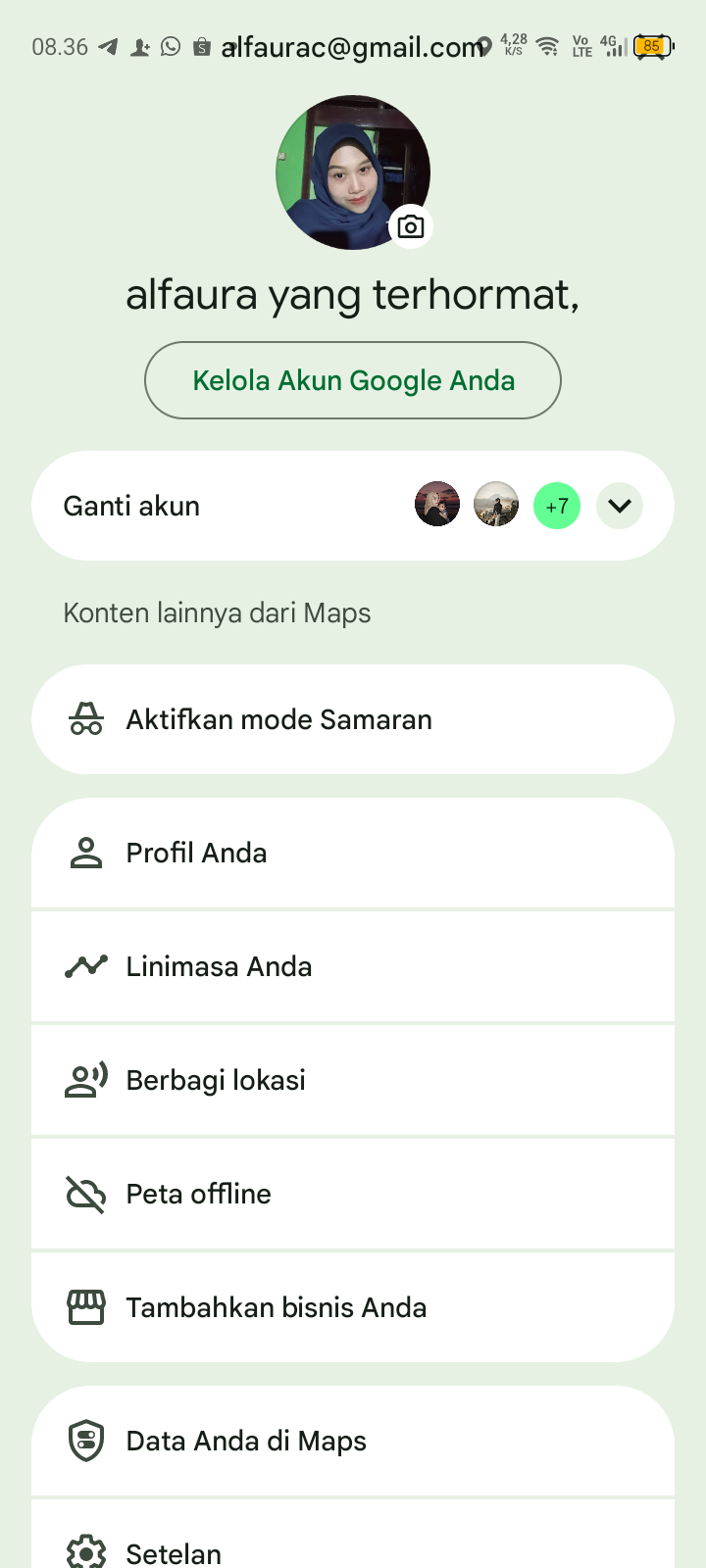The image size is (706, 1568).
Task: Open Data Anda di Maps
Action: (353, 1441)
